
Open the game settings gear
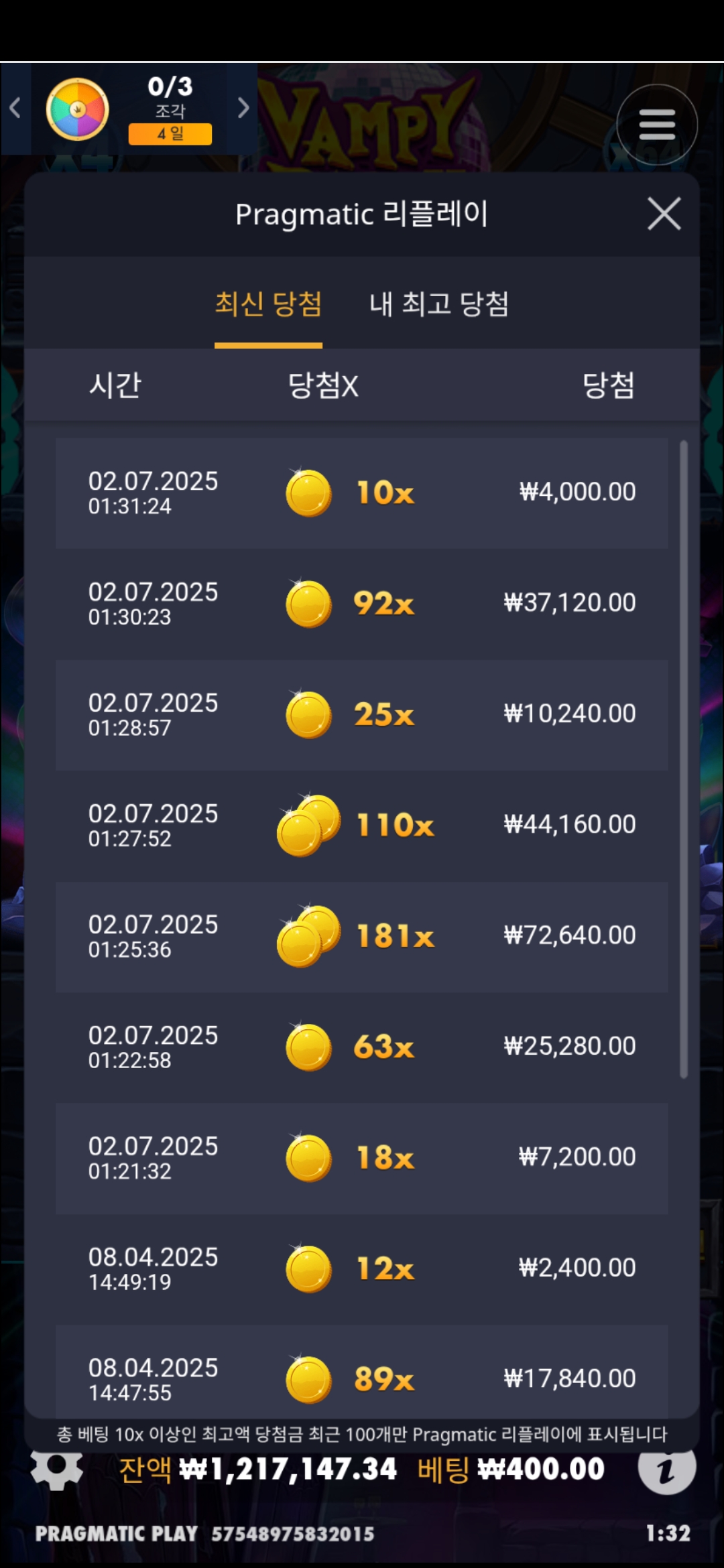tap(57, 1470)
